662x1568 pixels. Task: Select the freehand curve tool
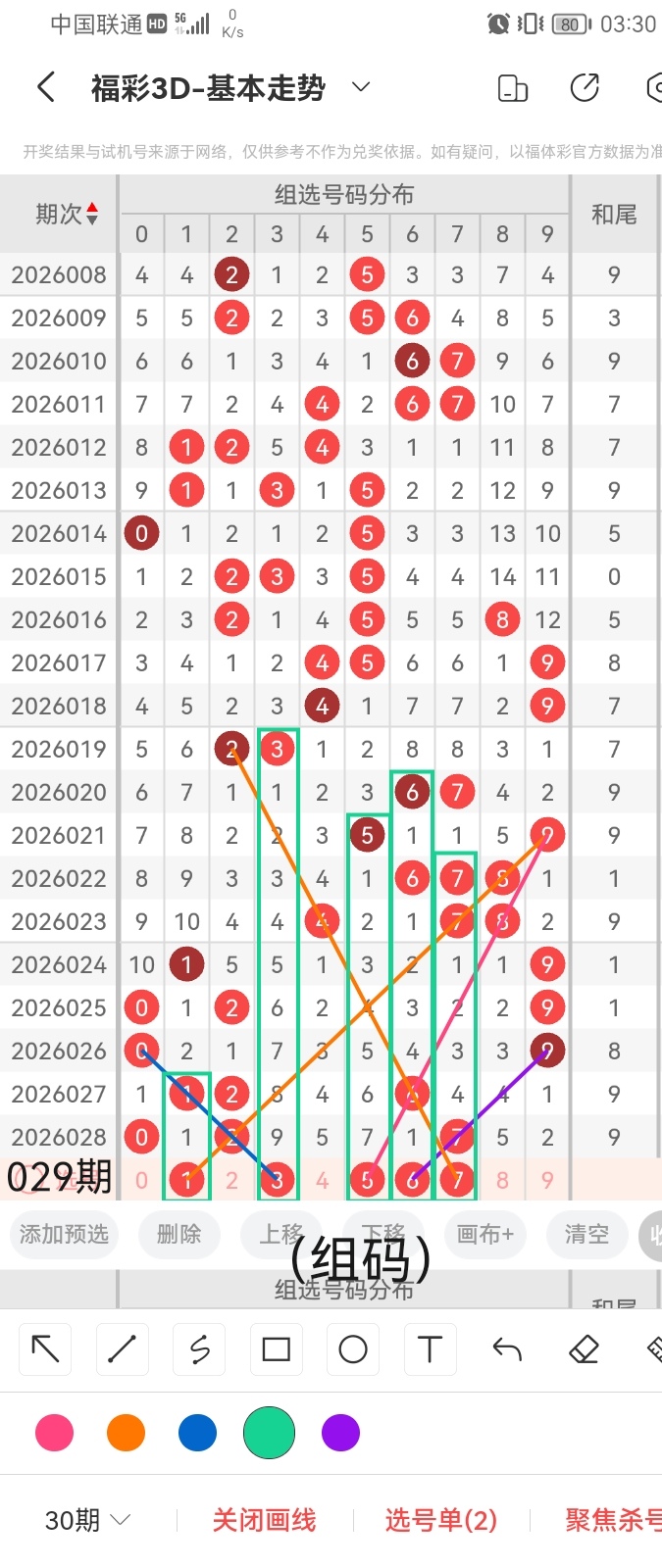(199, 1349)
